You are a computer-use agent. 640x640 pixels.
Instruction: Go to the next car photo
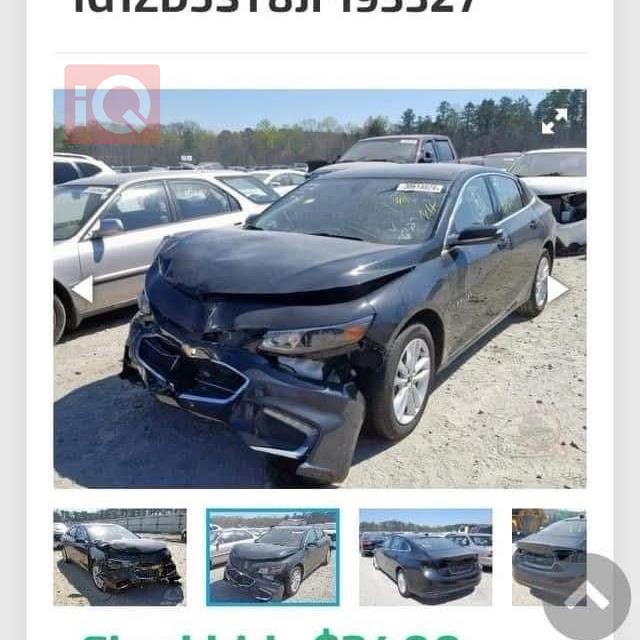[x=557, y=289]
